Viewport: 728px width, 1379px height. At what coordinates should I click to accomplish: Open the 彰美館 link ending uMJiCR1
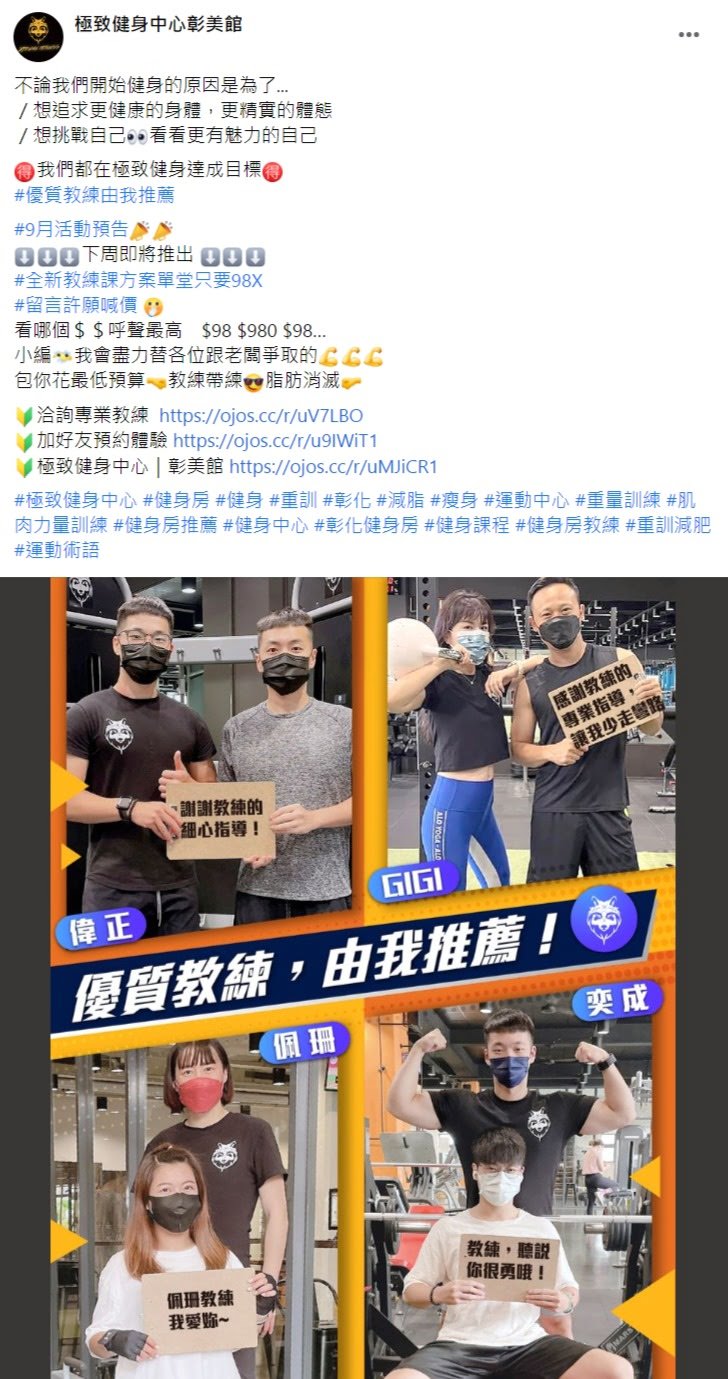pos(333,467)
